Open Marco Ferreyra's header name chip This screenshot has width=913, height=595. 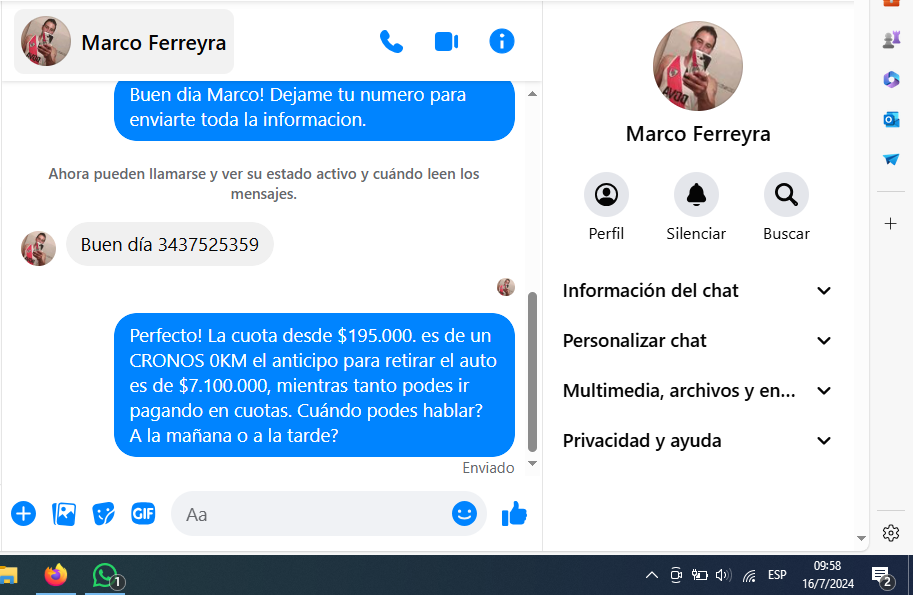point(125,42)
